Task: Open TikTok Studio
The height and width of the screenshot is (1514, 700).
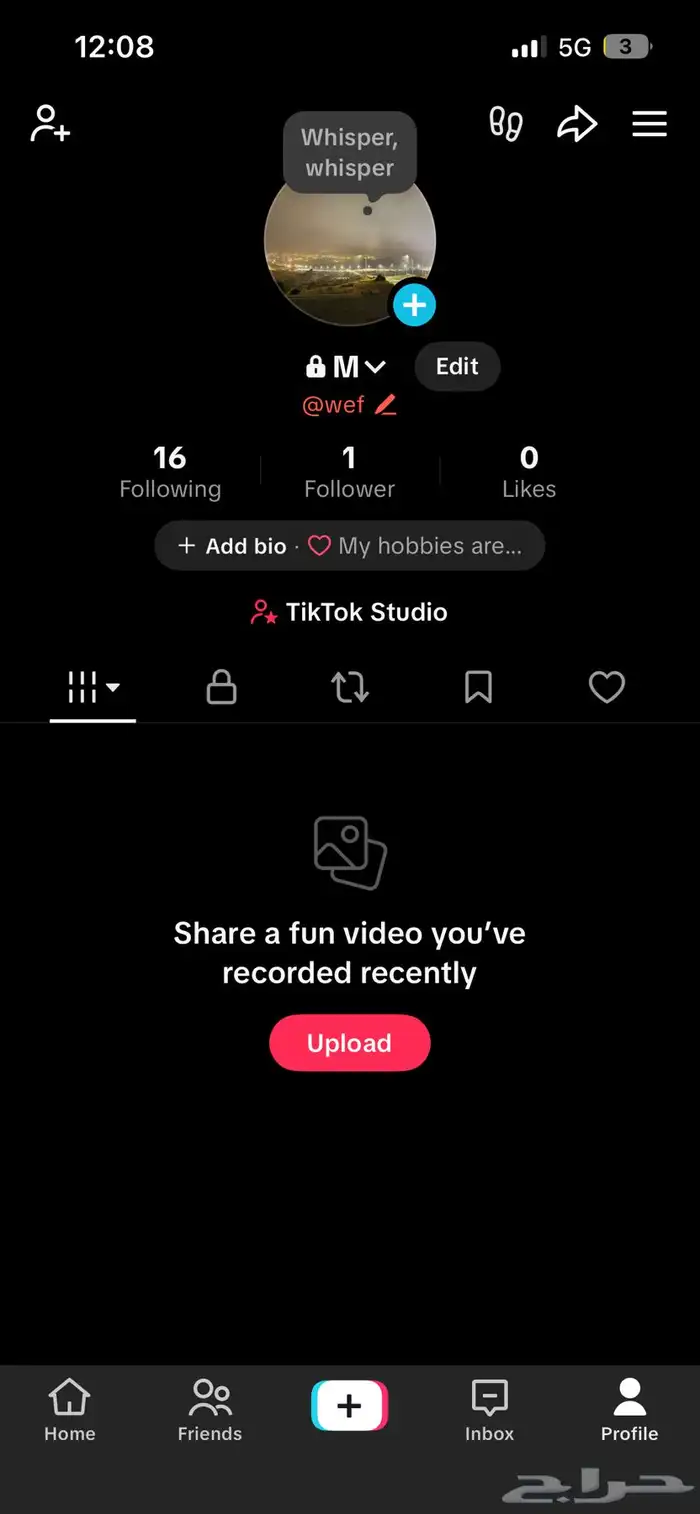Action: pos(349,612)
